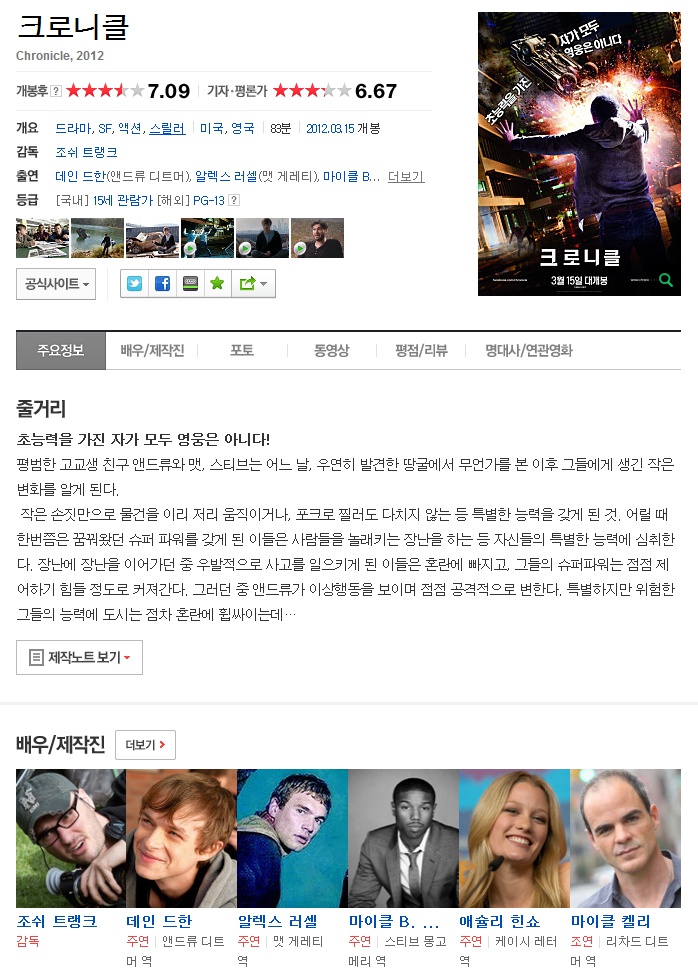Open 애슐리 힌쇼's cast profile
698x980 pixels.
point(499,921)
